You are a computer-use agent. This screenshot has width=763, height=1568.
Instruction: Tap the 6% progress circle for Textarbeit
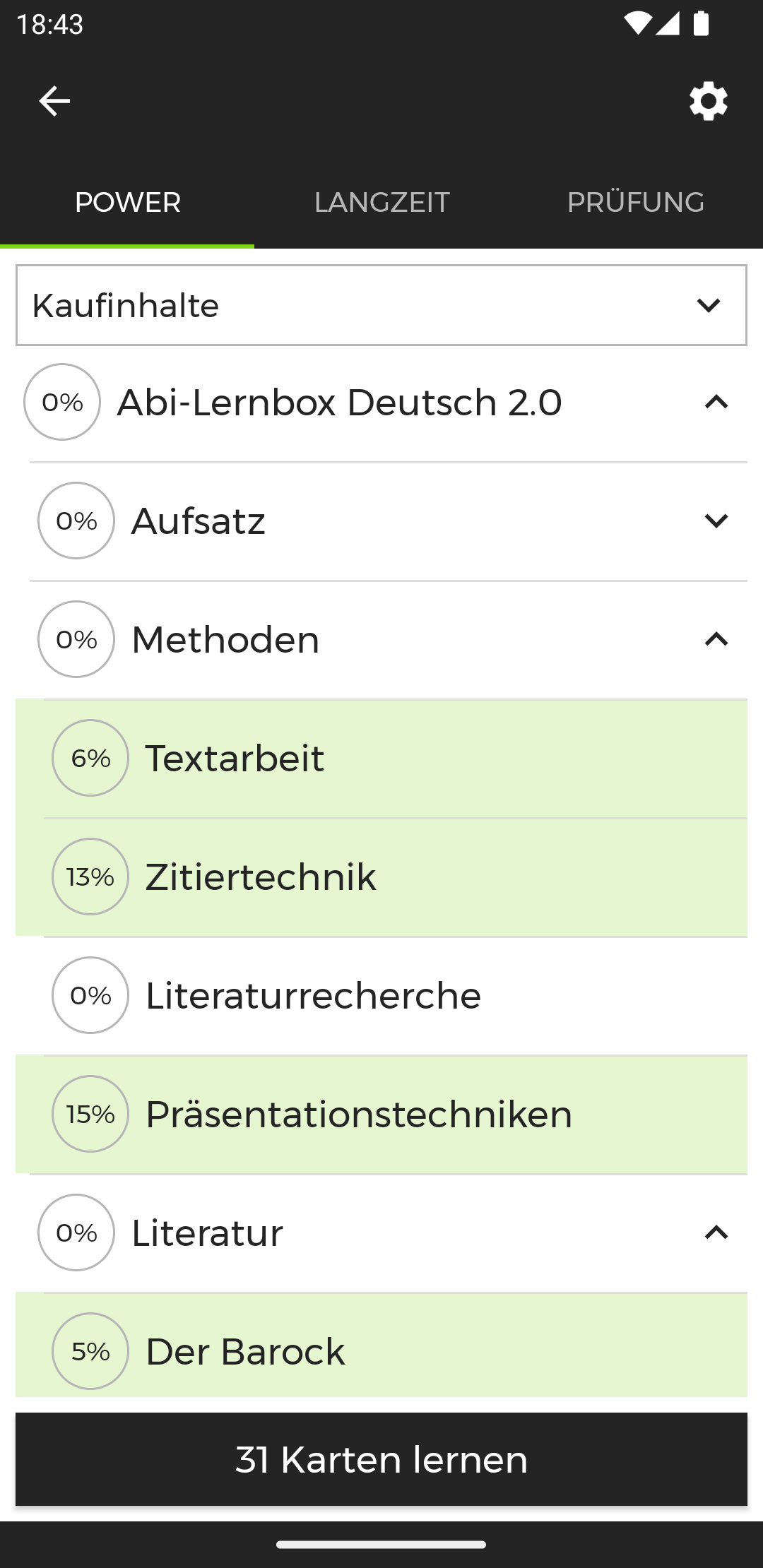pos(90,759)
